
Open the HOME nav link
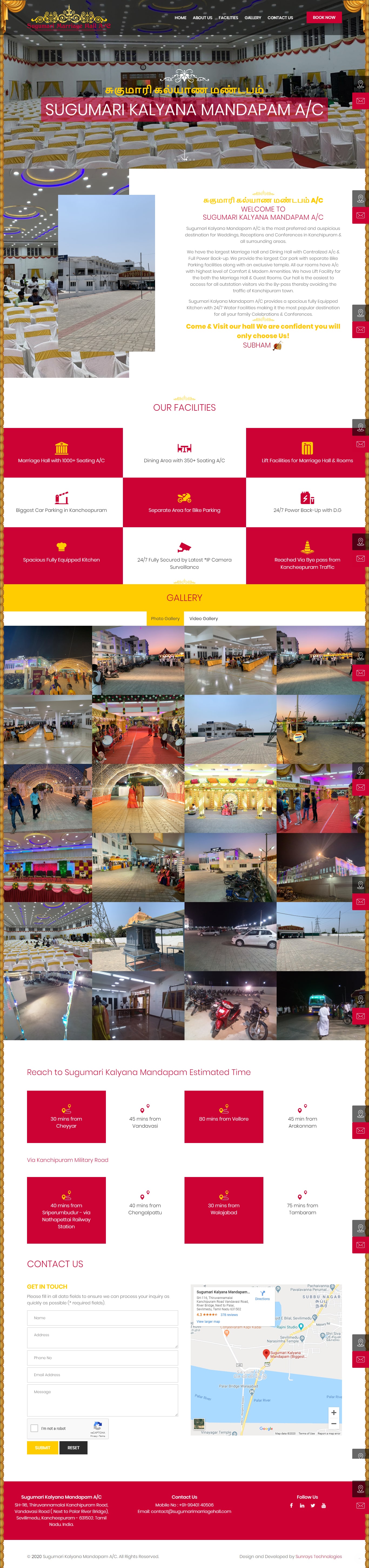point(180,18)
